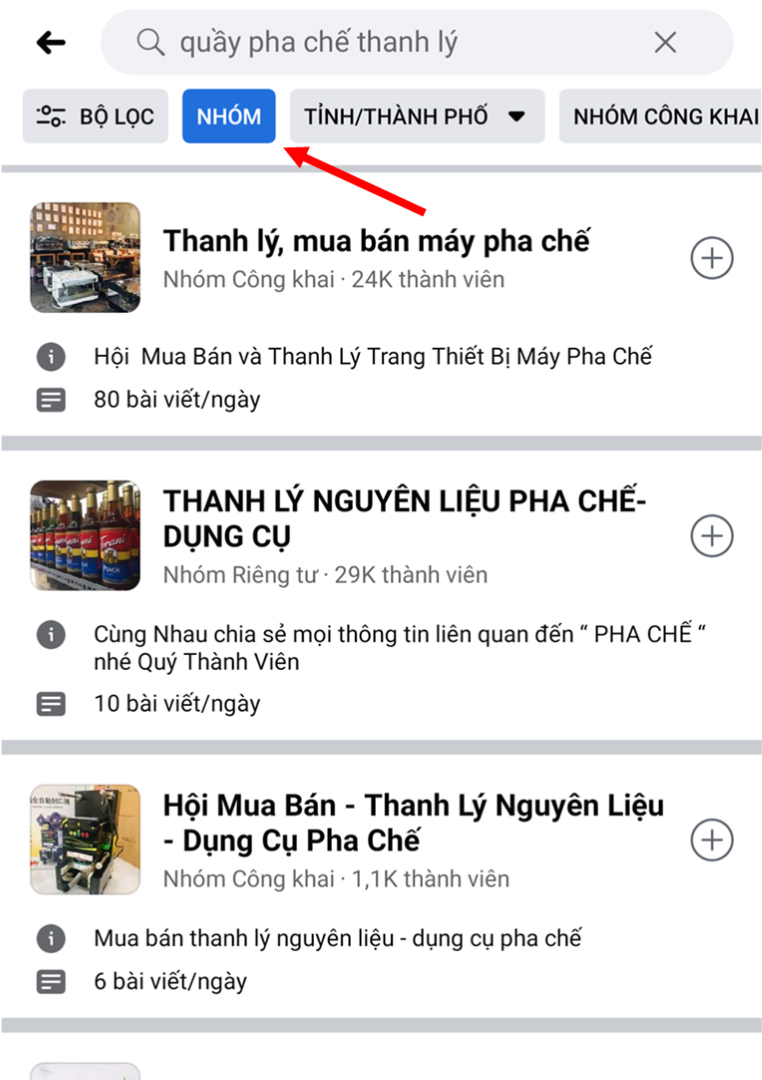
Task: Open the TỈNH/THÀNH PHỐ dropdown
Action: pos(417,116)
